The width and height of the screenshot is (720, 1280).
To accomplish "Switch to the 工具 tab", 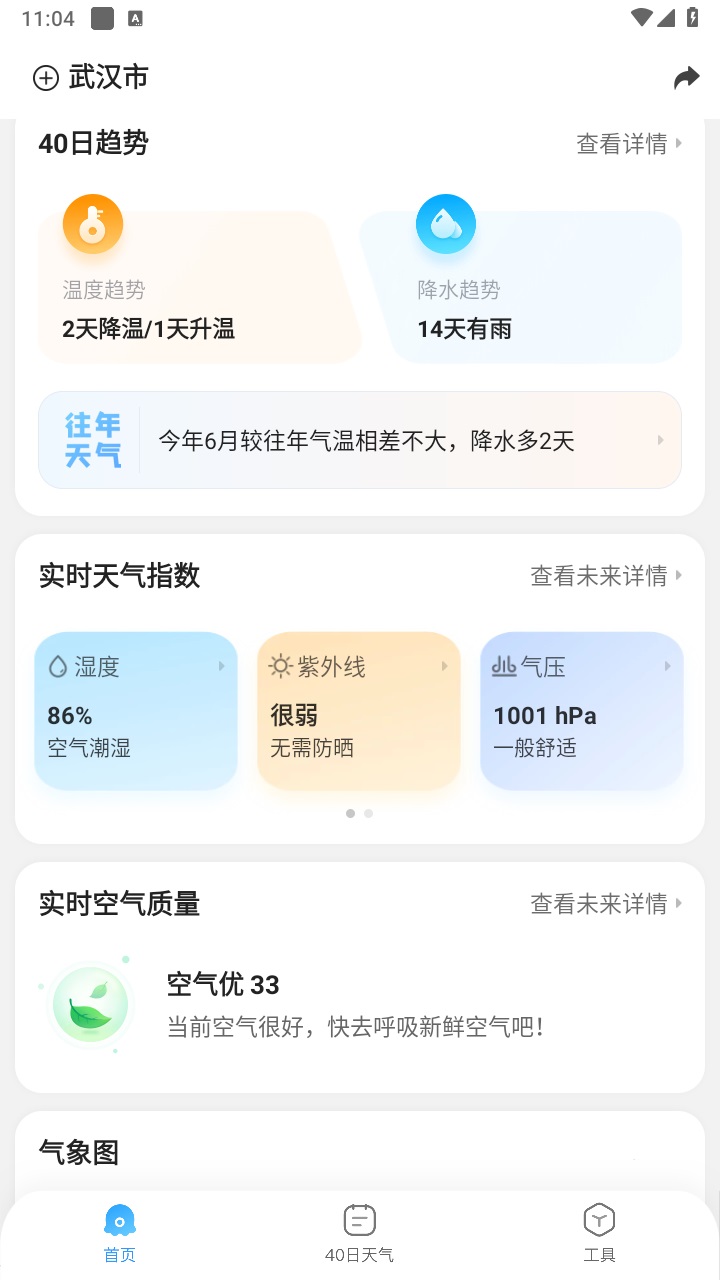I will click(x=599, y=1233).
